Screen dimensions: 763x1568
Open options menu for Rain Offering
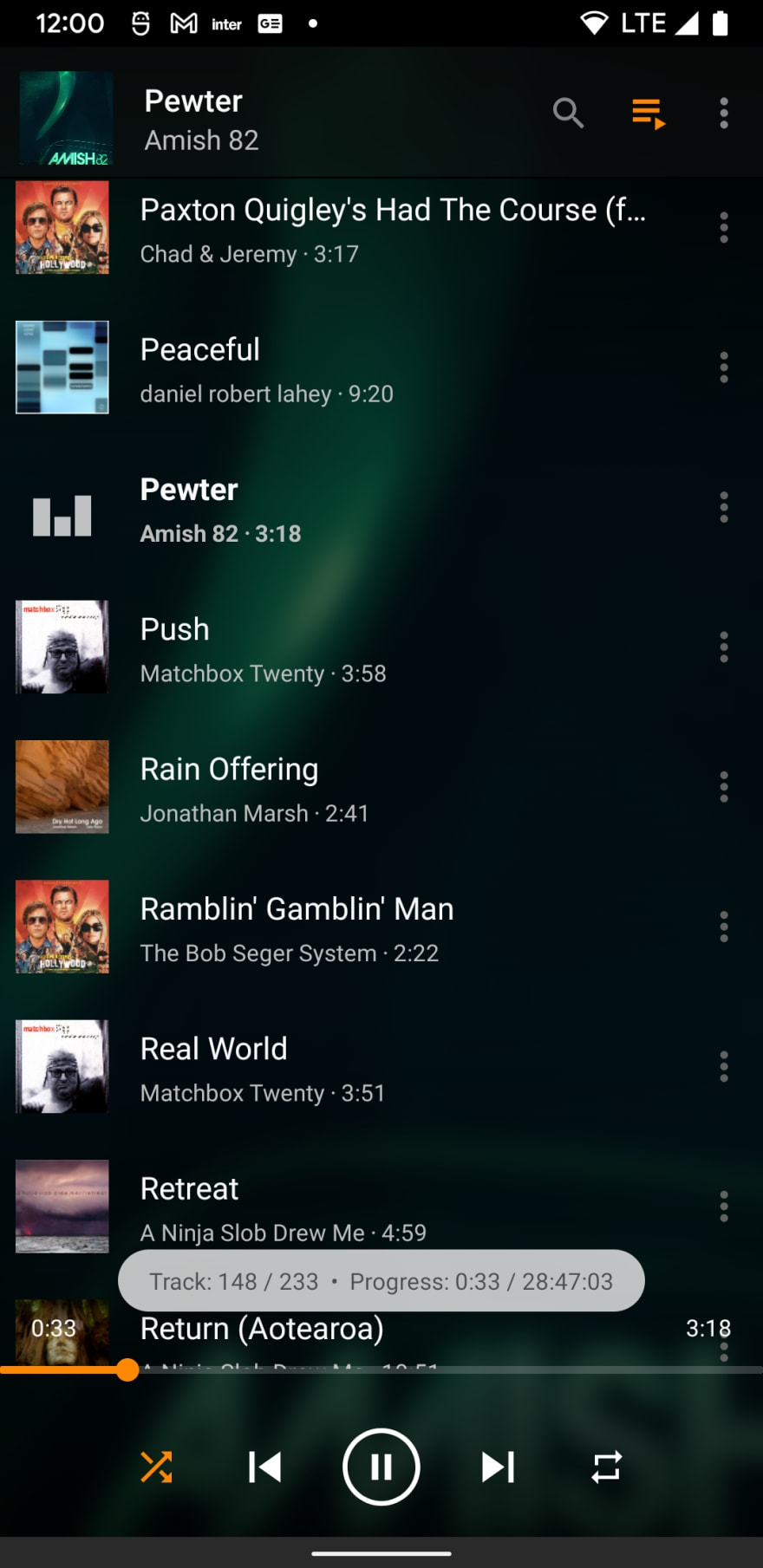pyautogui.click(x=724, y=787)
